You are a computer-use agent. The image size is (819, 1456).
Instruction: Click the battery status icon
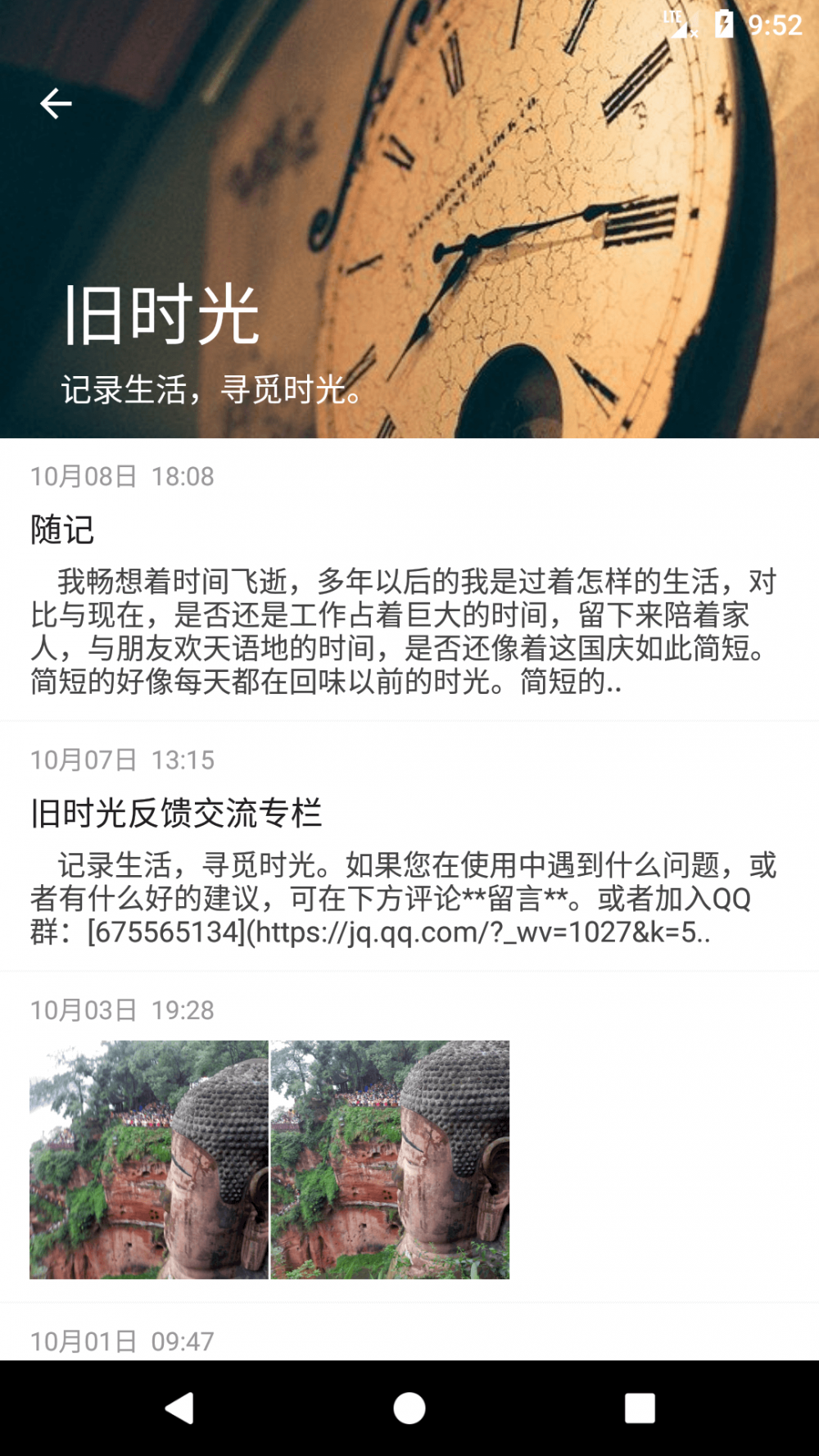pyautogui.click(x=723, y=23)
